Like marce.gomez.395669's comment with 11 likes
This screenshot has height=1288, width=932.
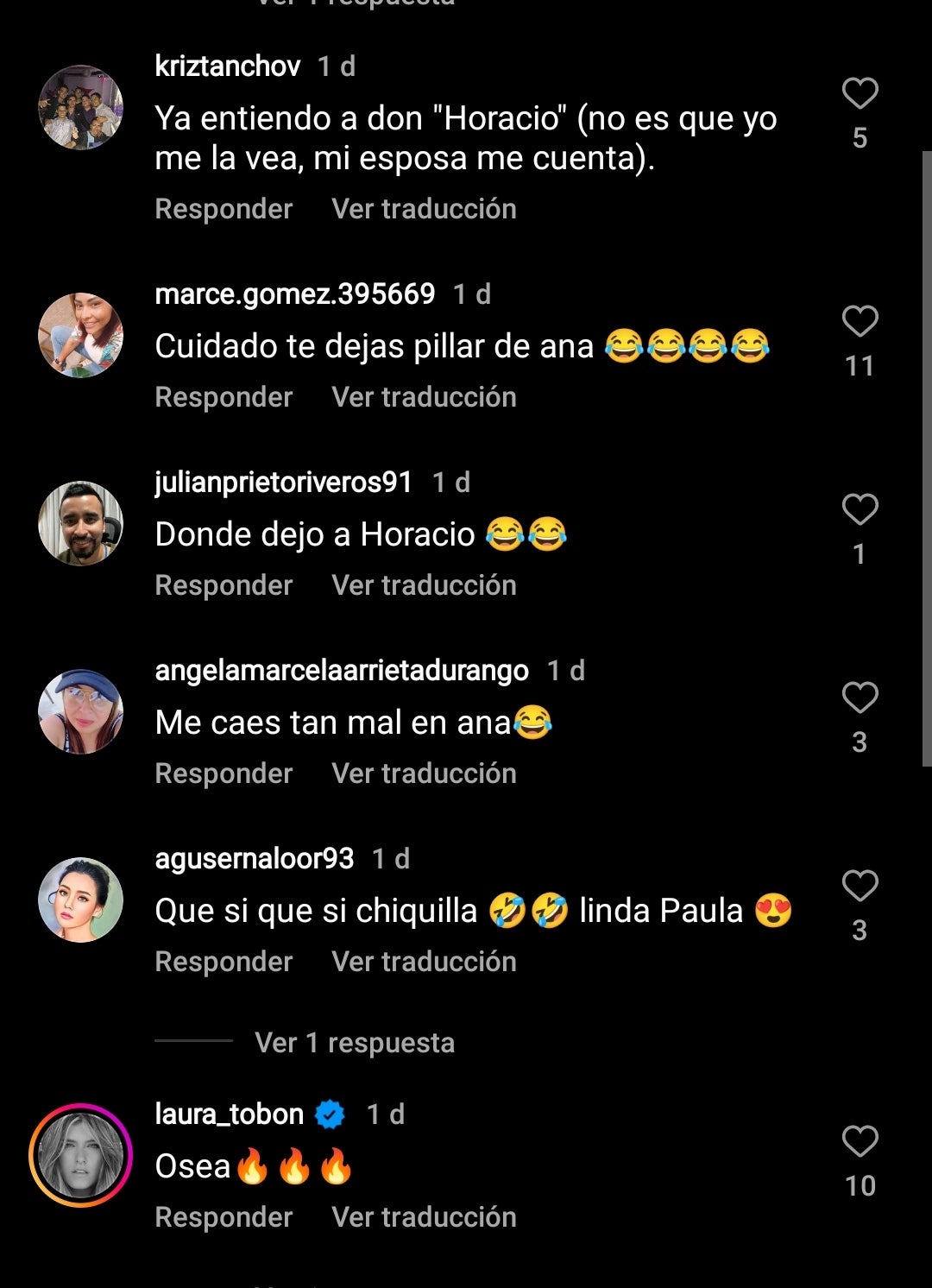pos(859,324)
